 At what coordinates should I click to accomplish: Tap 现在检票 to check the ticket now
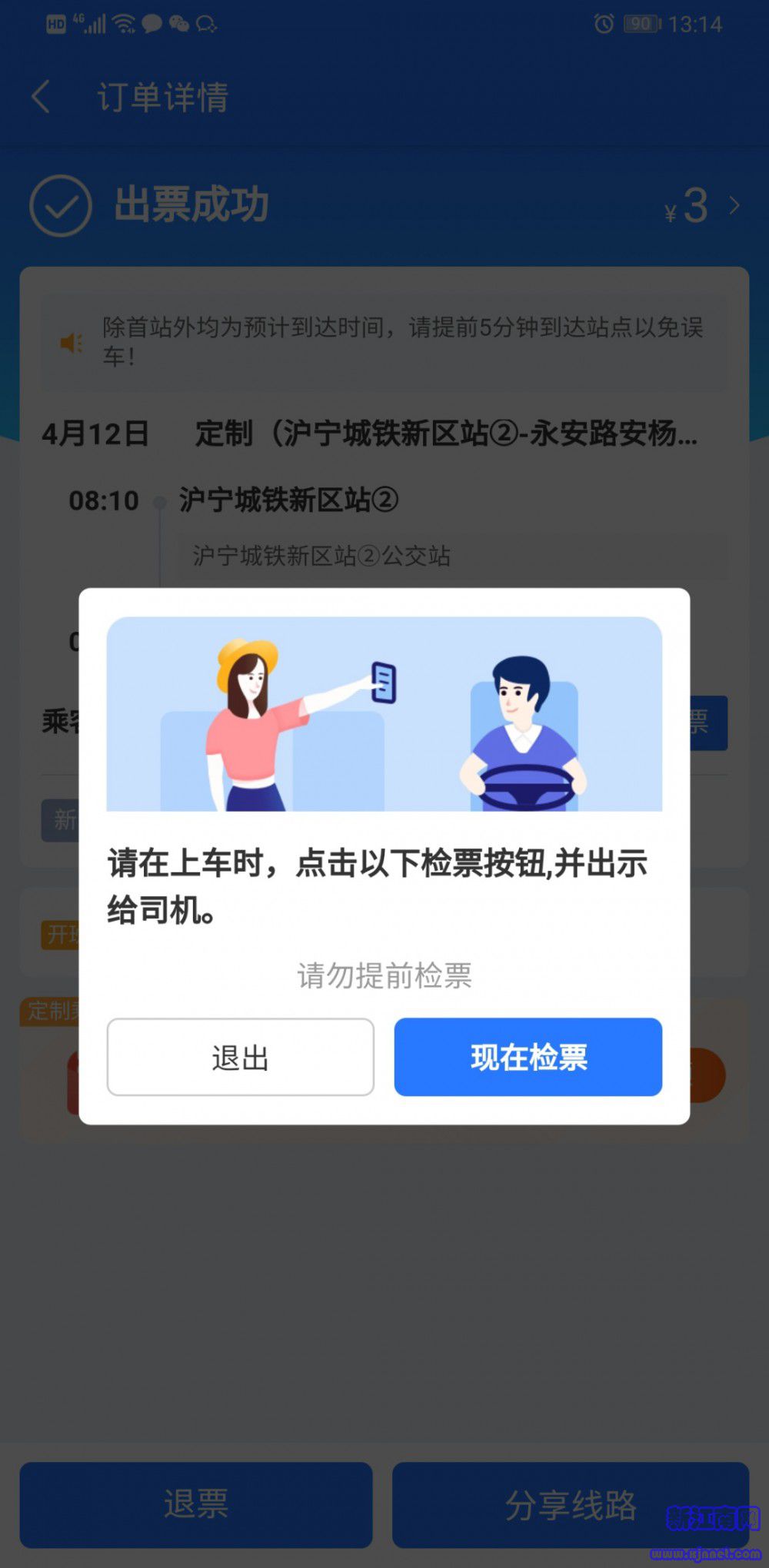528,1057
